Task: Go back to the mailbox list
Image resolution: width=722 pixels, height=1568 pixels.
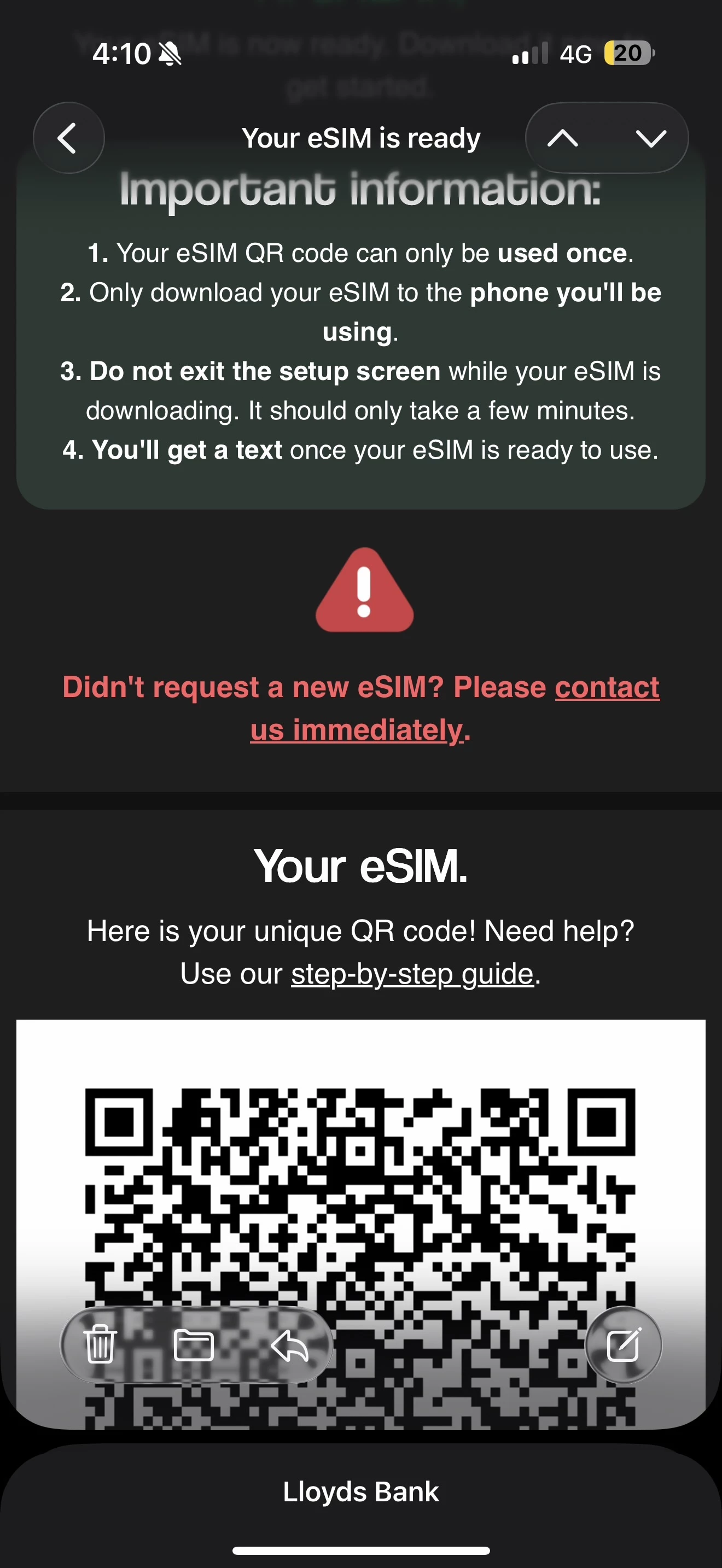Action: tap(68, 138)
